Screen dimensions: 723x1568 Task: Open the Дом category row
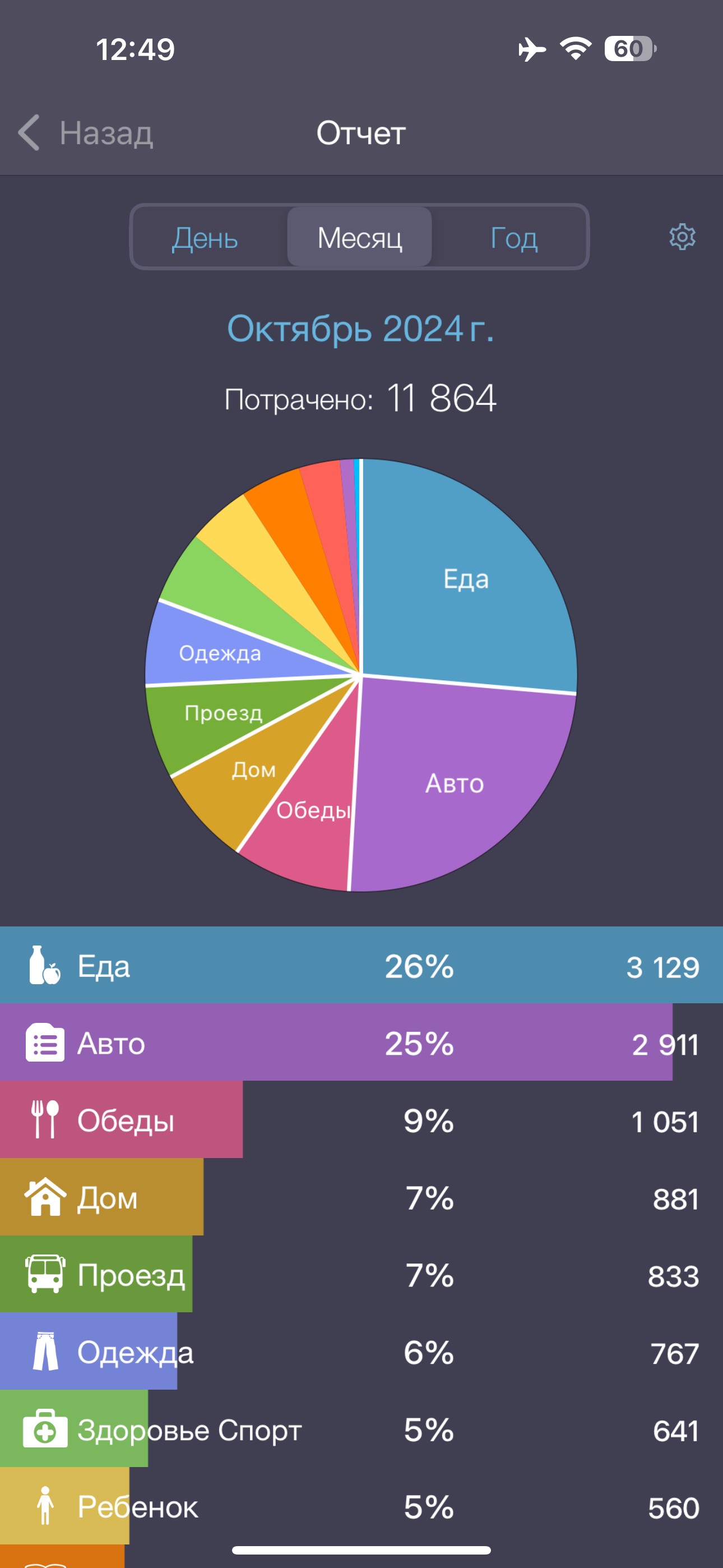361,1197
